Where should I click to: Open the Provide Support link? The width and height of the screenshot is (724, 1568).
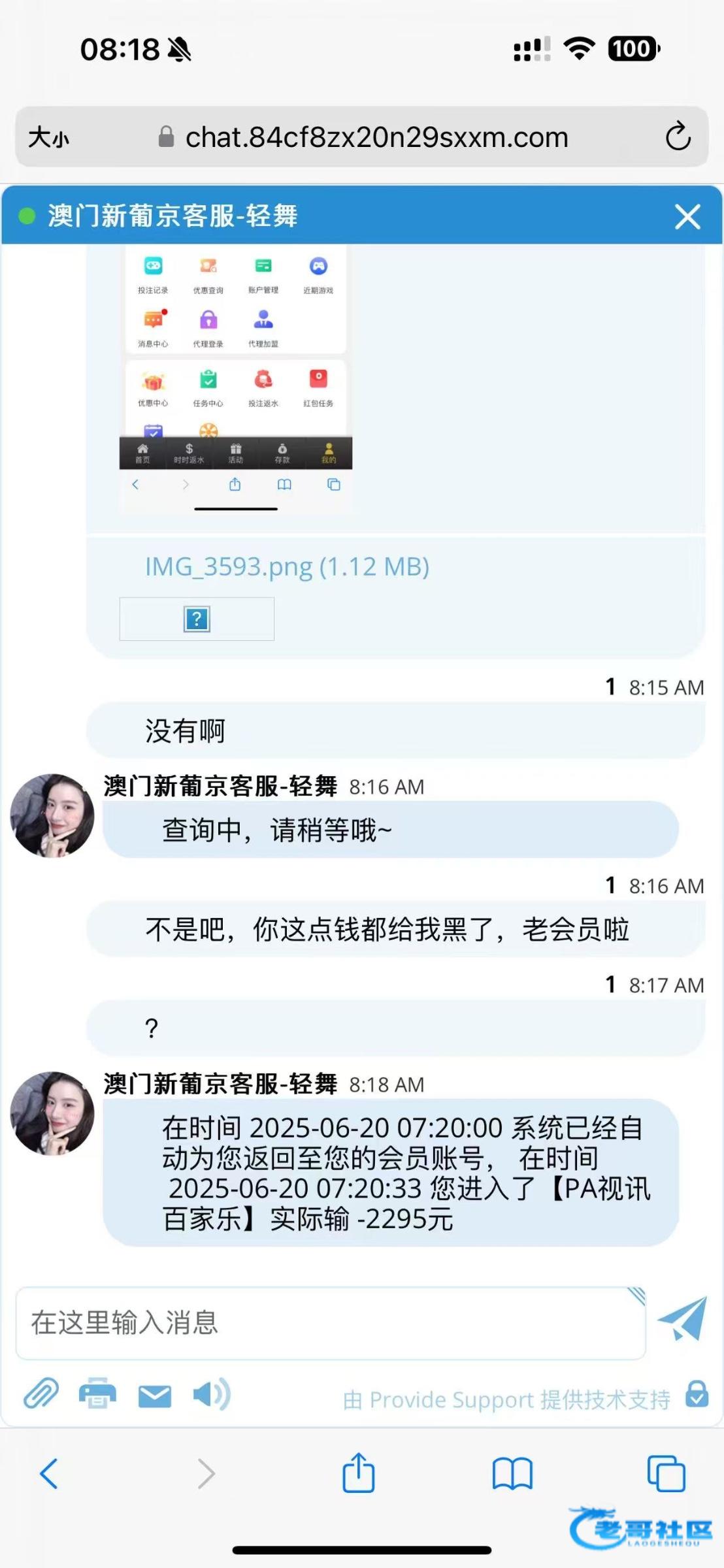point(506,1399)
